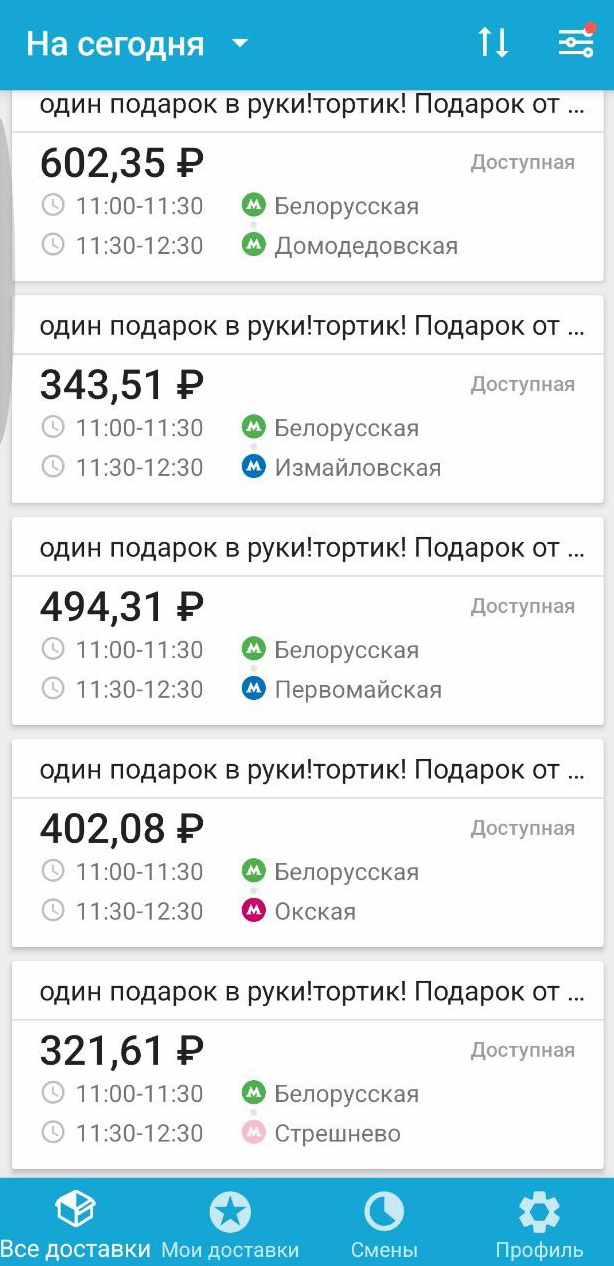Open the sort order arrows
Screen dimensions: 614x1266
[x=493, y=43]
